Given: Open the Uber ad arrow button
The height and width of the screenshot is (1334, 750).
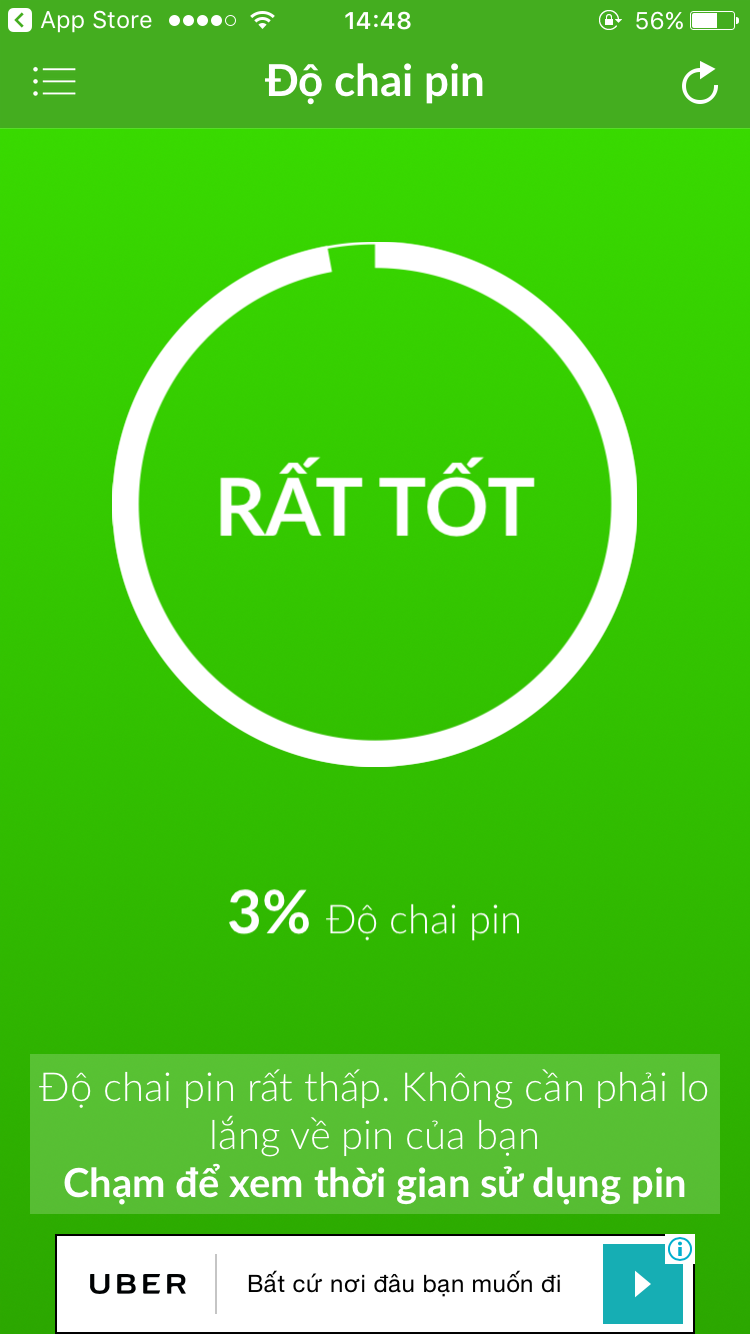Looking at the screenshot, I should click(642, 1284).
